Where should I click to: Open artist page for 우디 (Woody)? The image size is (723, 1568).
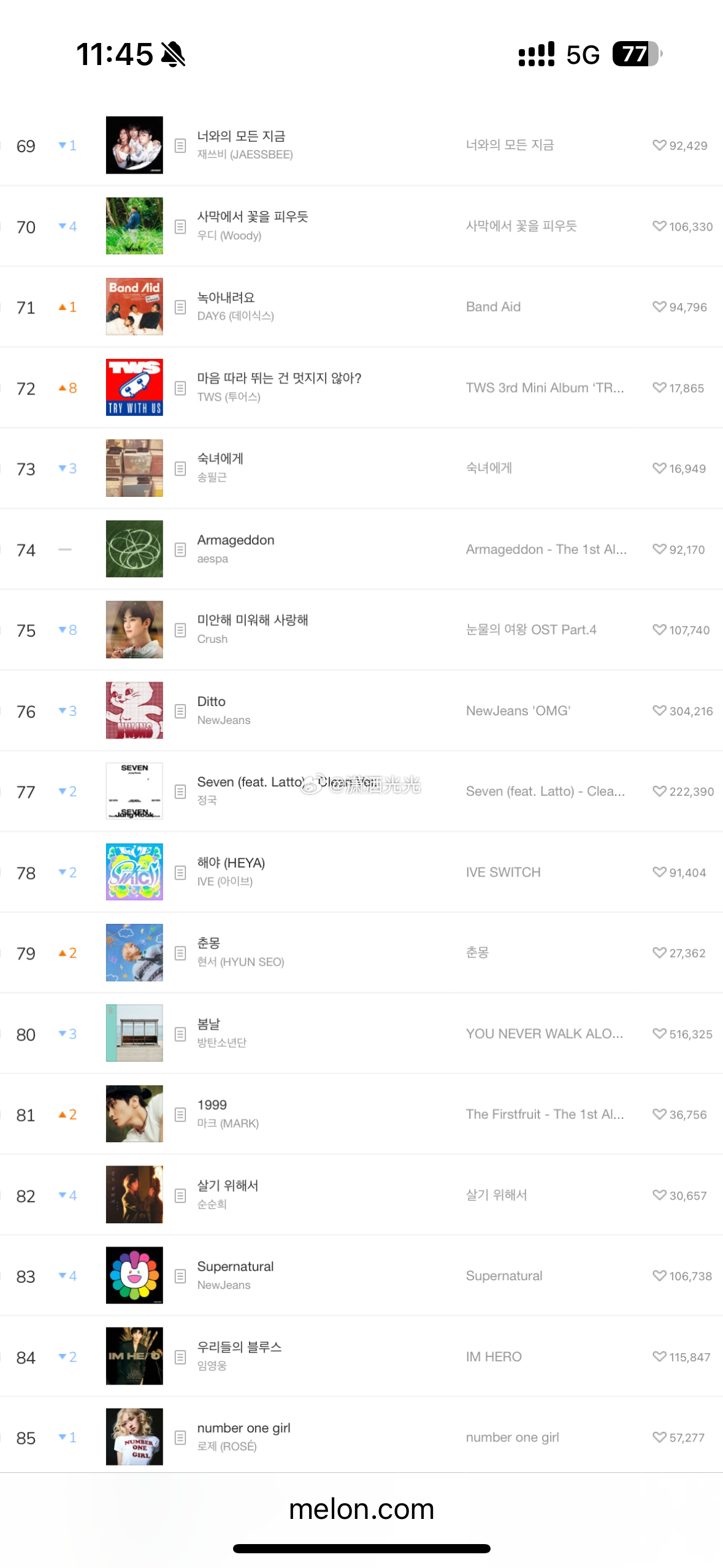(229, 236)
